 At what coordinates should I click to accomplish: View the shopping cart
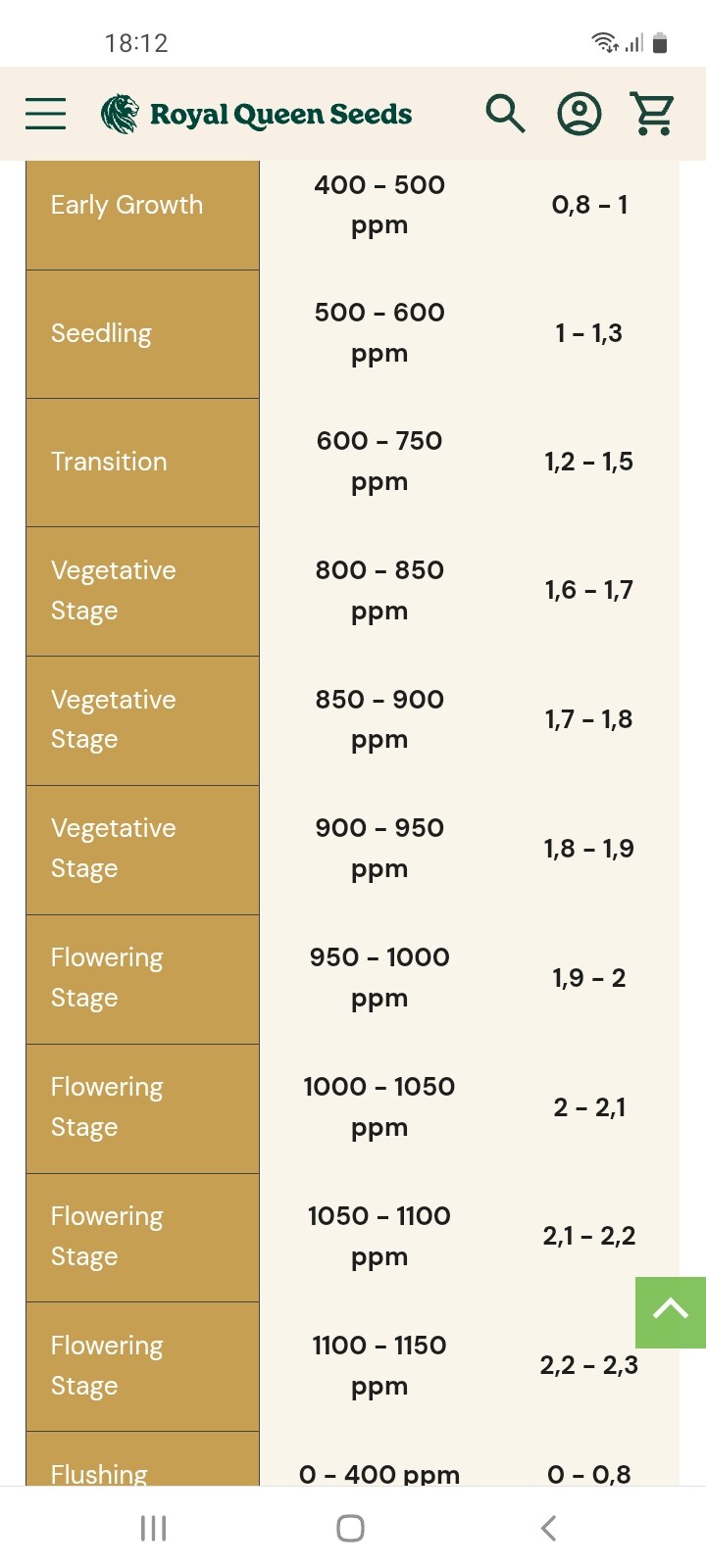point(653,114)
